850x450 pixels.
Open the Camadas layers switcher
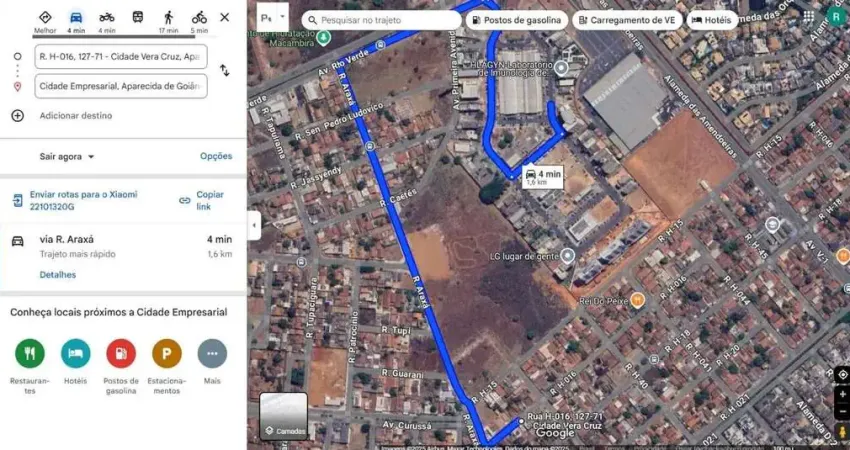[284, 417]
